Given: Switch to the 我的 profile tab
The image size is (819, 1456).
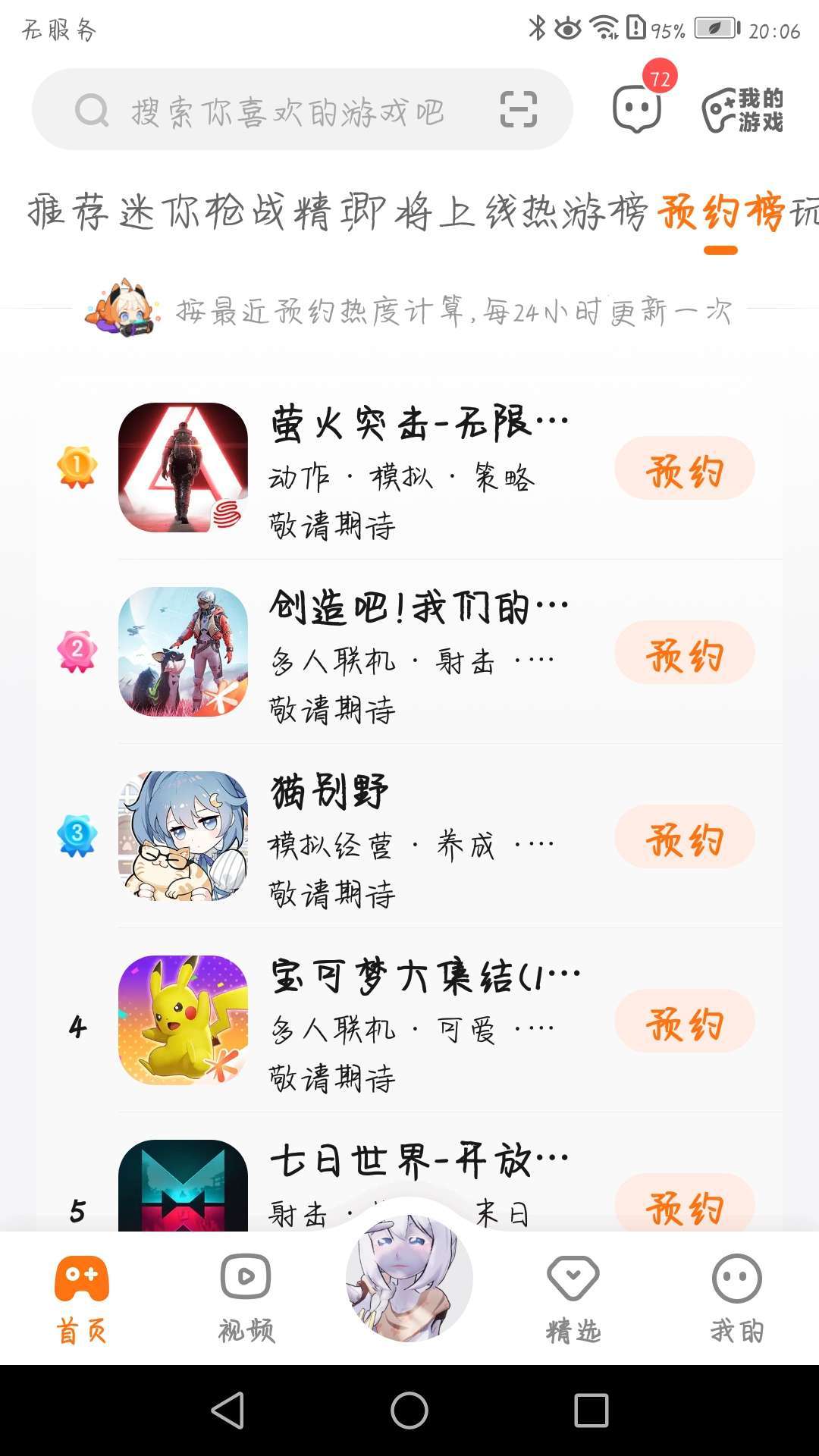Looking at the screenshot, I should (x=736, y=1297).
